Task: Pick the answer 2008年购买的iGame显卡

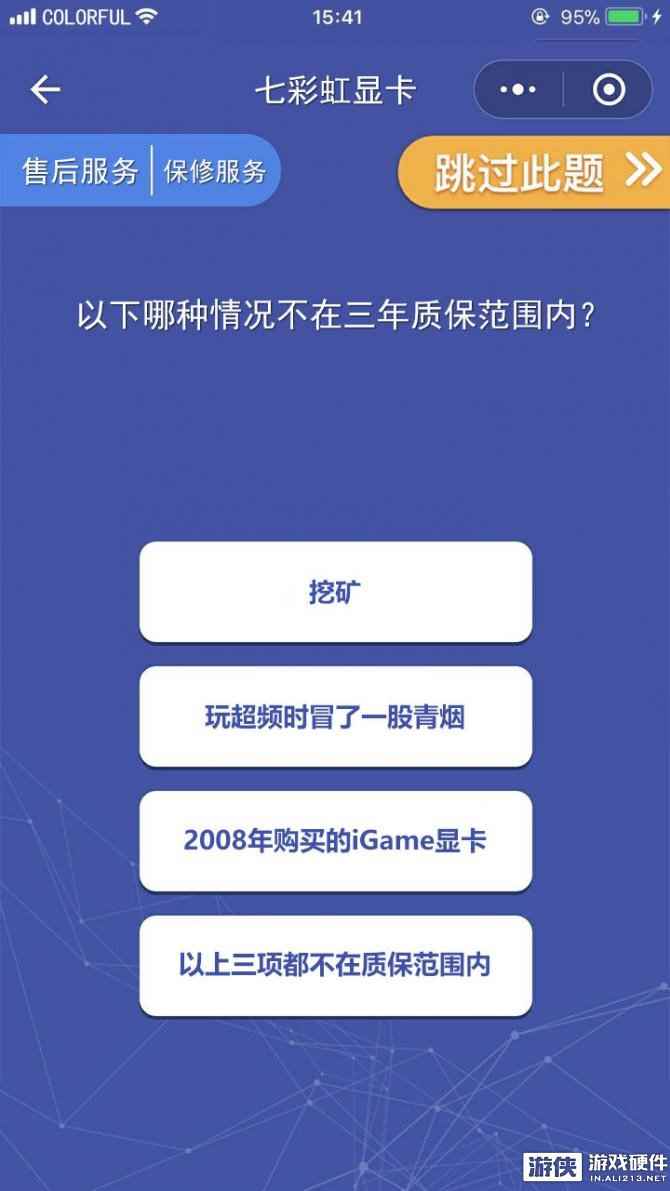Action: pos(335,841)
